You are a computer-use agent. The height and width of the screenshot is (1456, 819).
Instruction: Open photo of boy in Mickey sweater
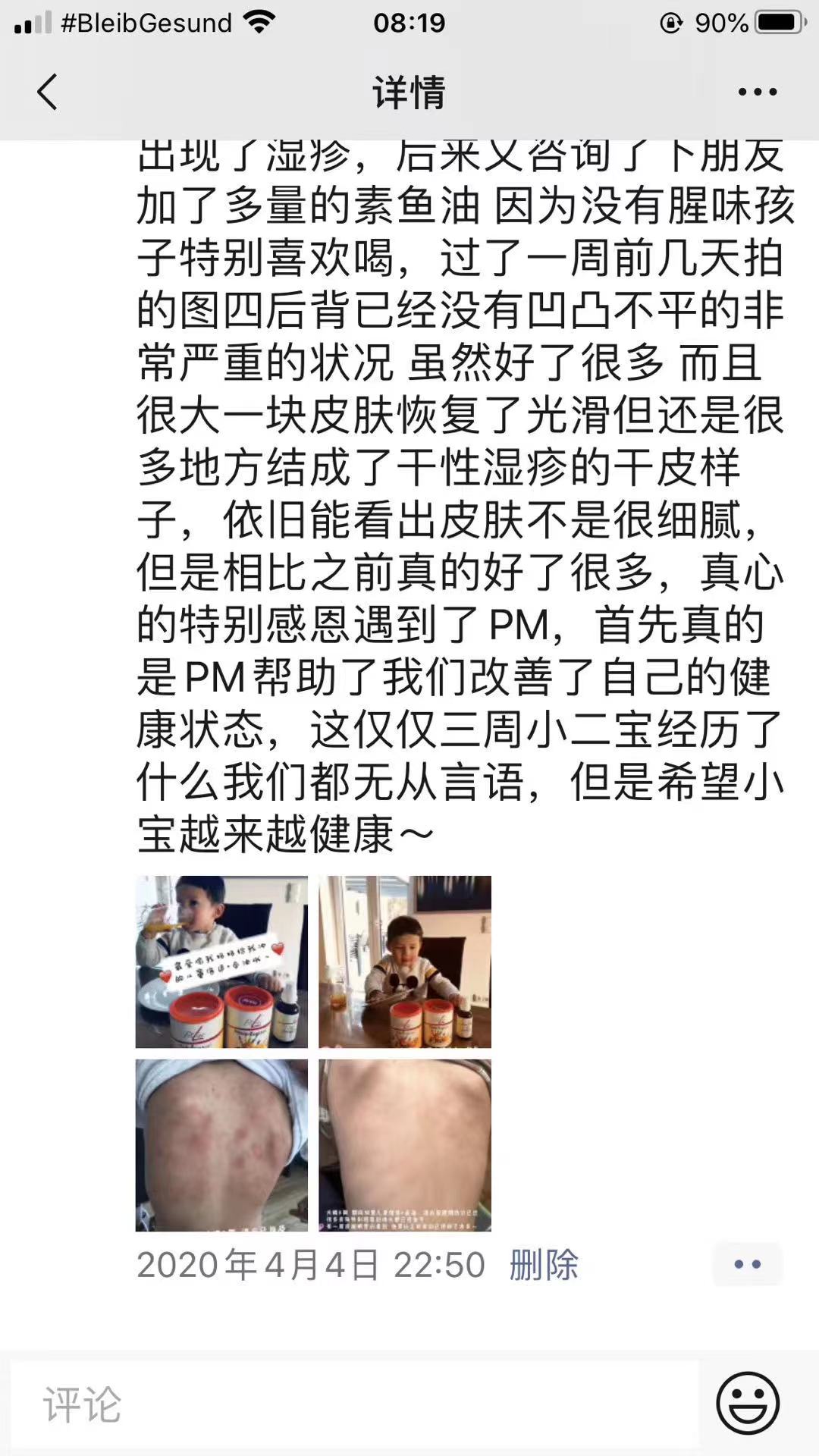pos(405,962)
